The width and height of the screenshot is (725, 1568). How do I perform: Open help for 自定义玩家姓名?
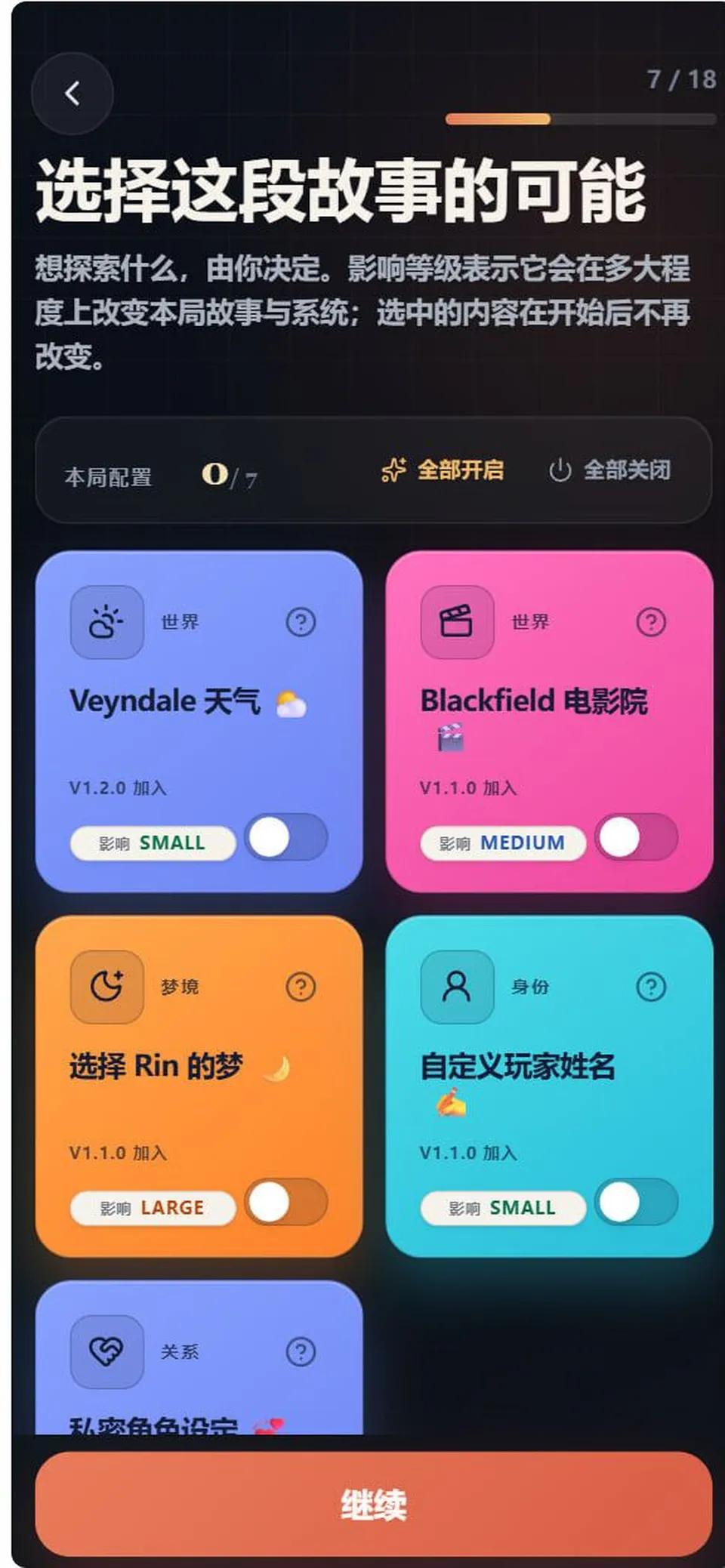pyautogui.click(x=651, y=987)
